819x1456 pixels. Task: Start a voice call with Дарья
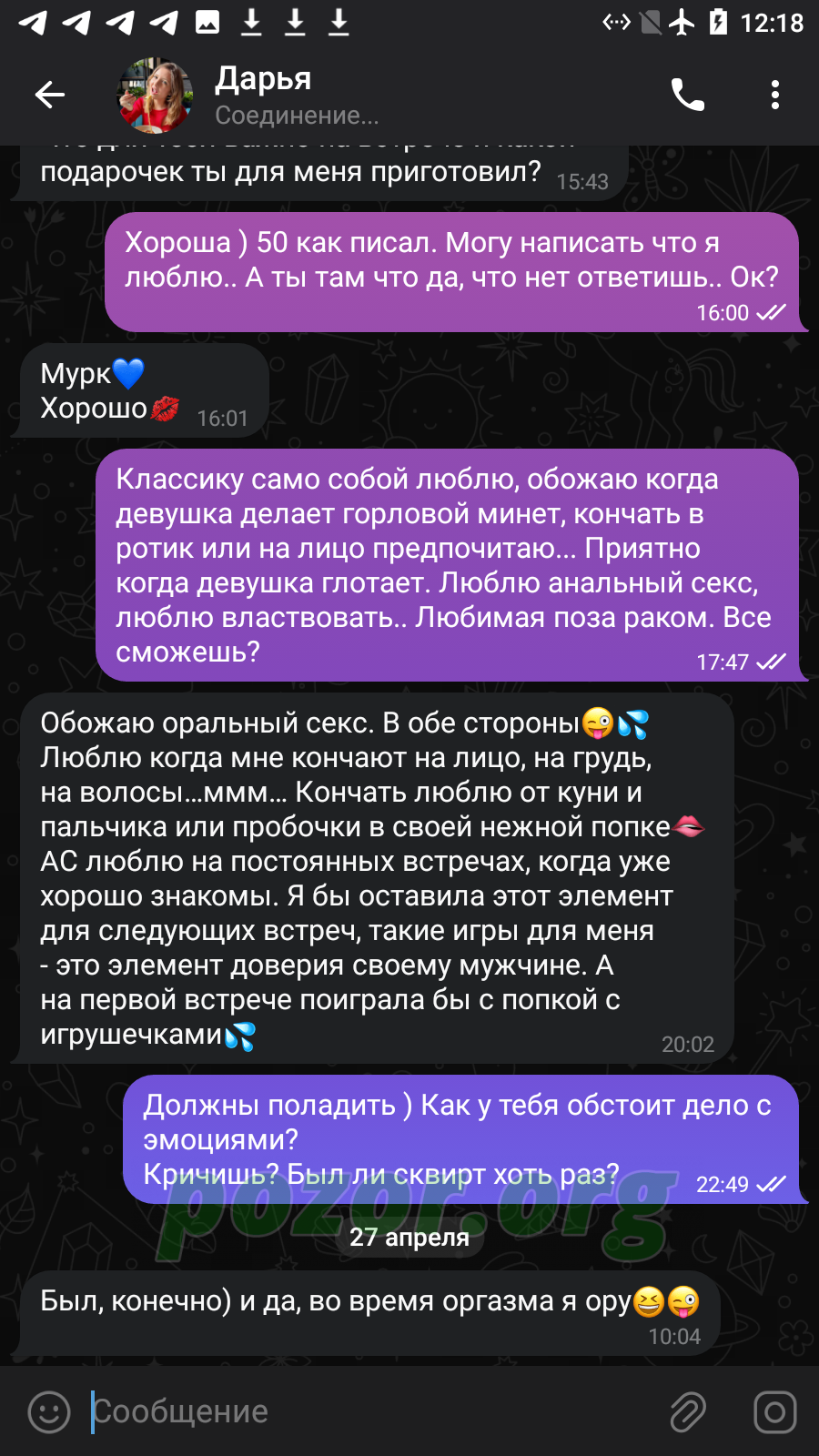pos(687,95)
